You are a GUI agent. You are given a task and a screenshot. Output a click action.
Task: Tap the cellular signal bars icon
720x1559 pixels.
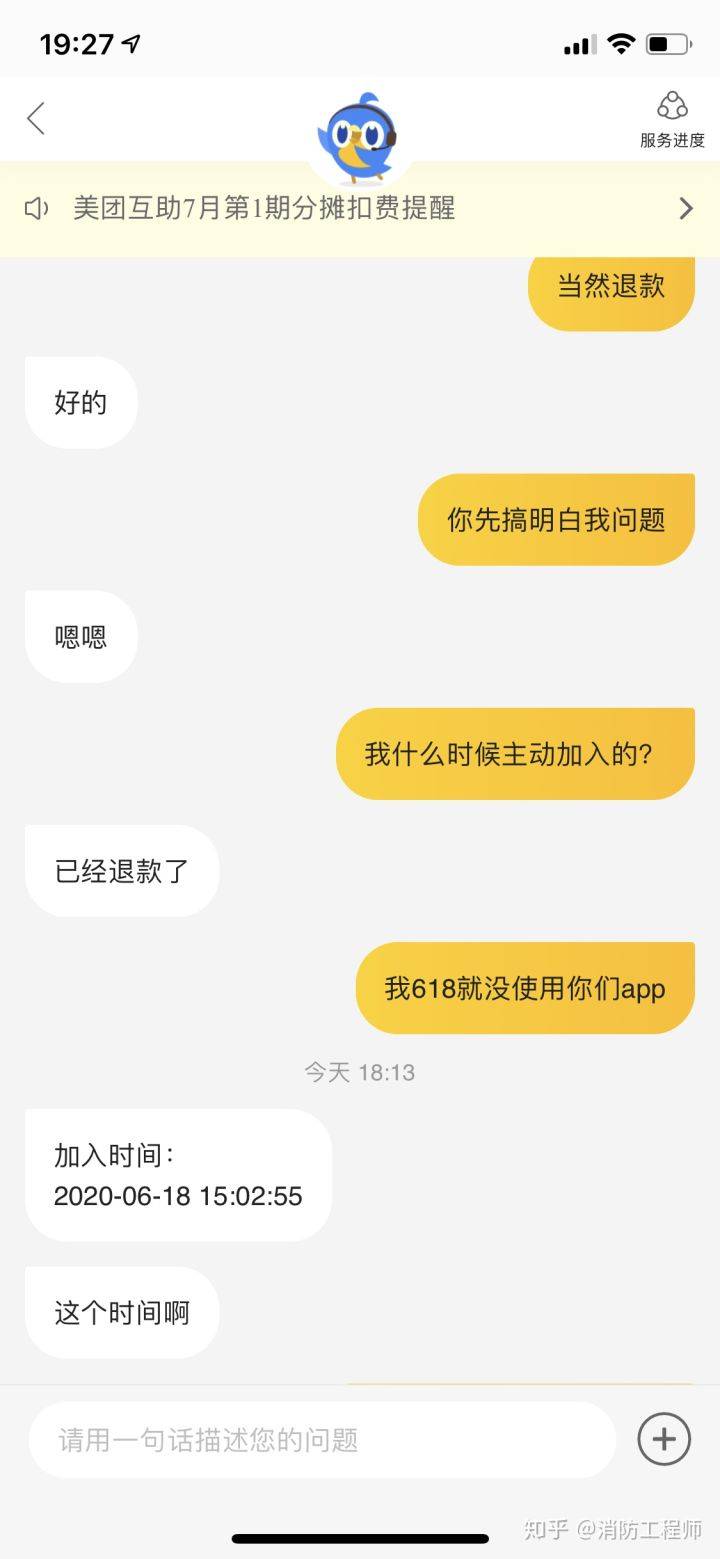[x=580, y=44]
